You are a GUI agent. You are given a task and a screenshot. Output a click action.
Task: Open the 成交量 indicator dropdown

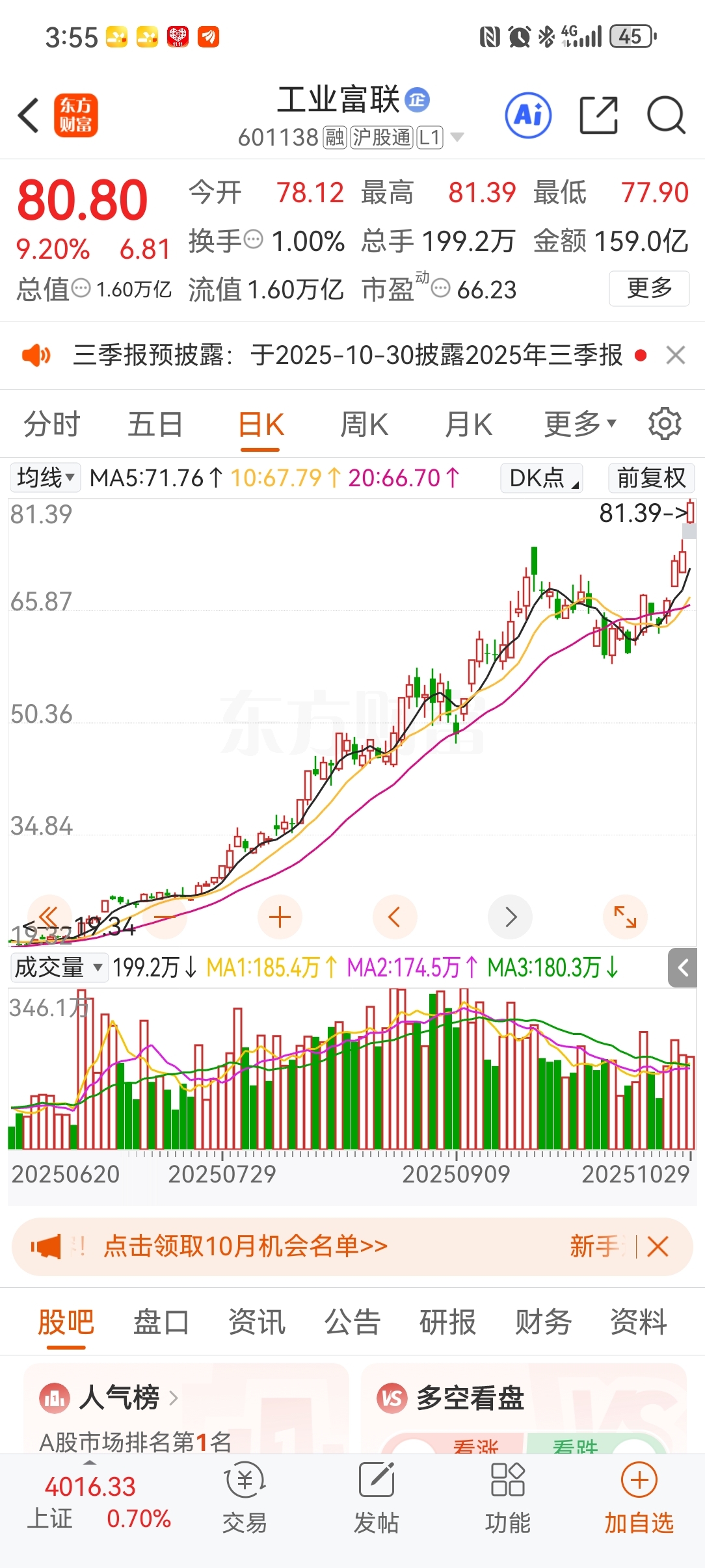point(59,967)
